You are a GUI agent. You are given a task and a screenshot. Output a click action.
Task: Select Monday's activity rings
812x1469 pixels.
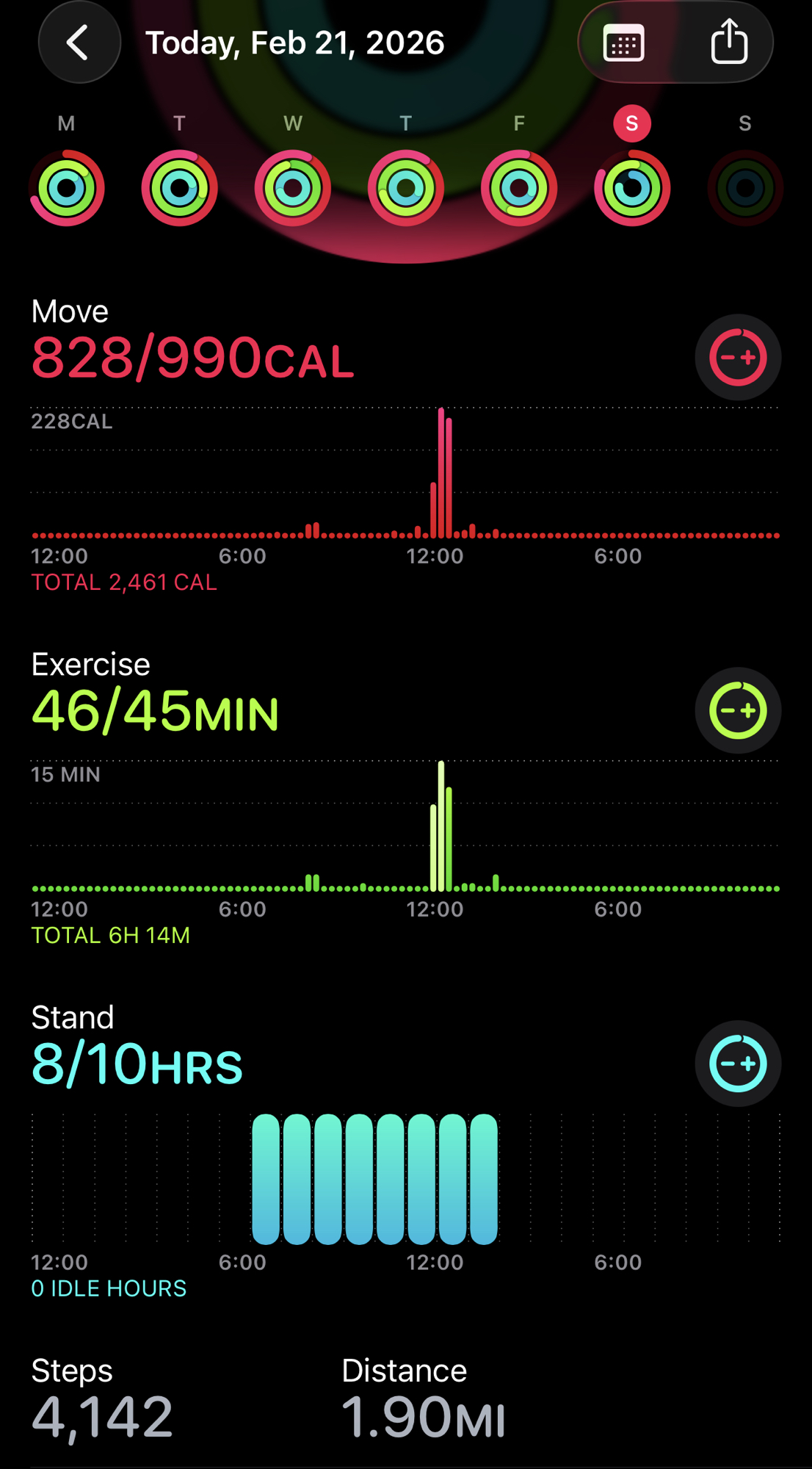[67, 188]
